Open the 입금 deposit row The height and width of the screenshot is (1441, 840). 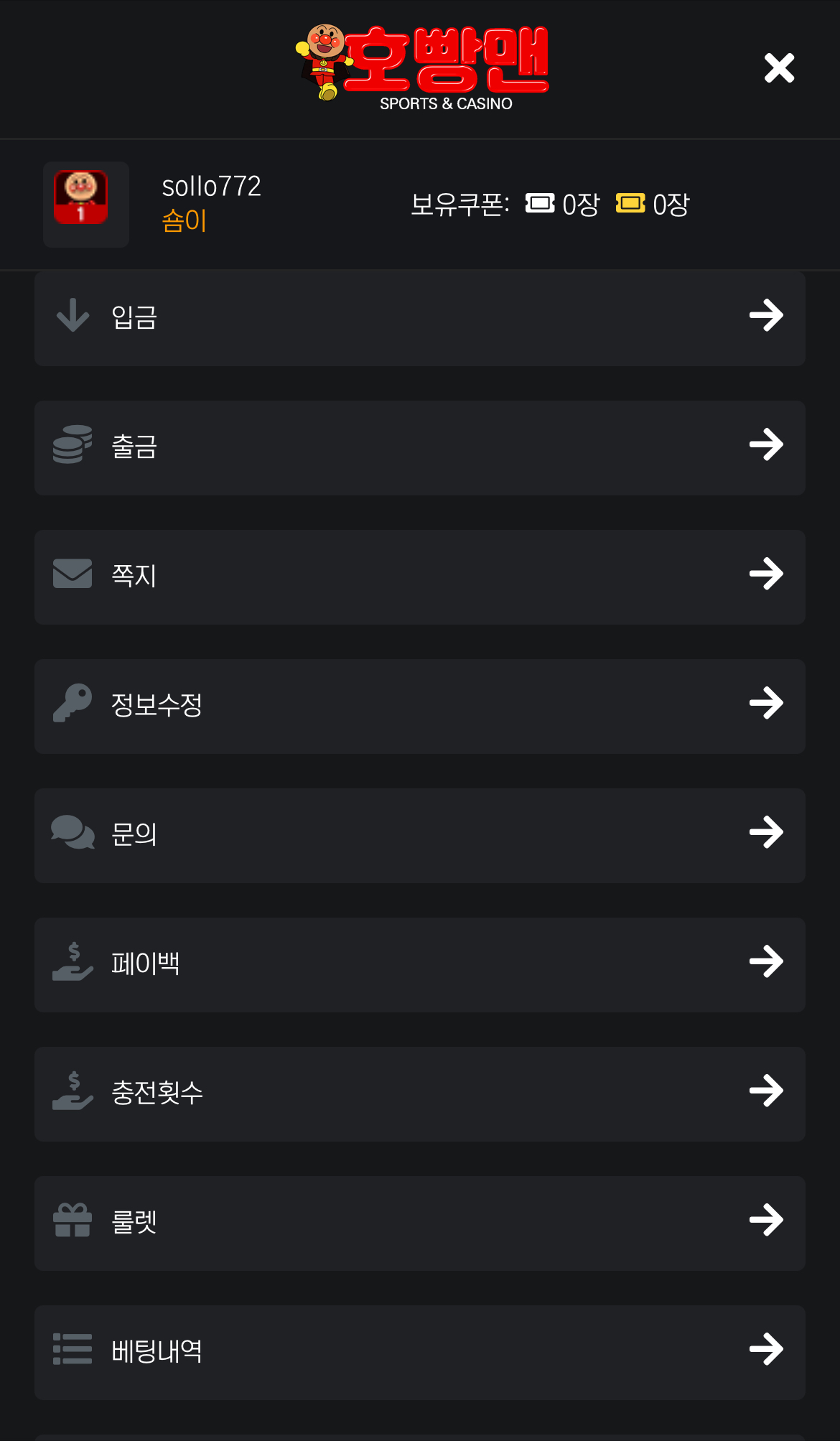click(x=419, y=318)
